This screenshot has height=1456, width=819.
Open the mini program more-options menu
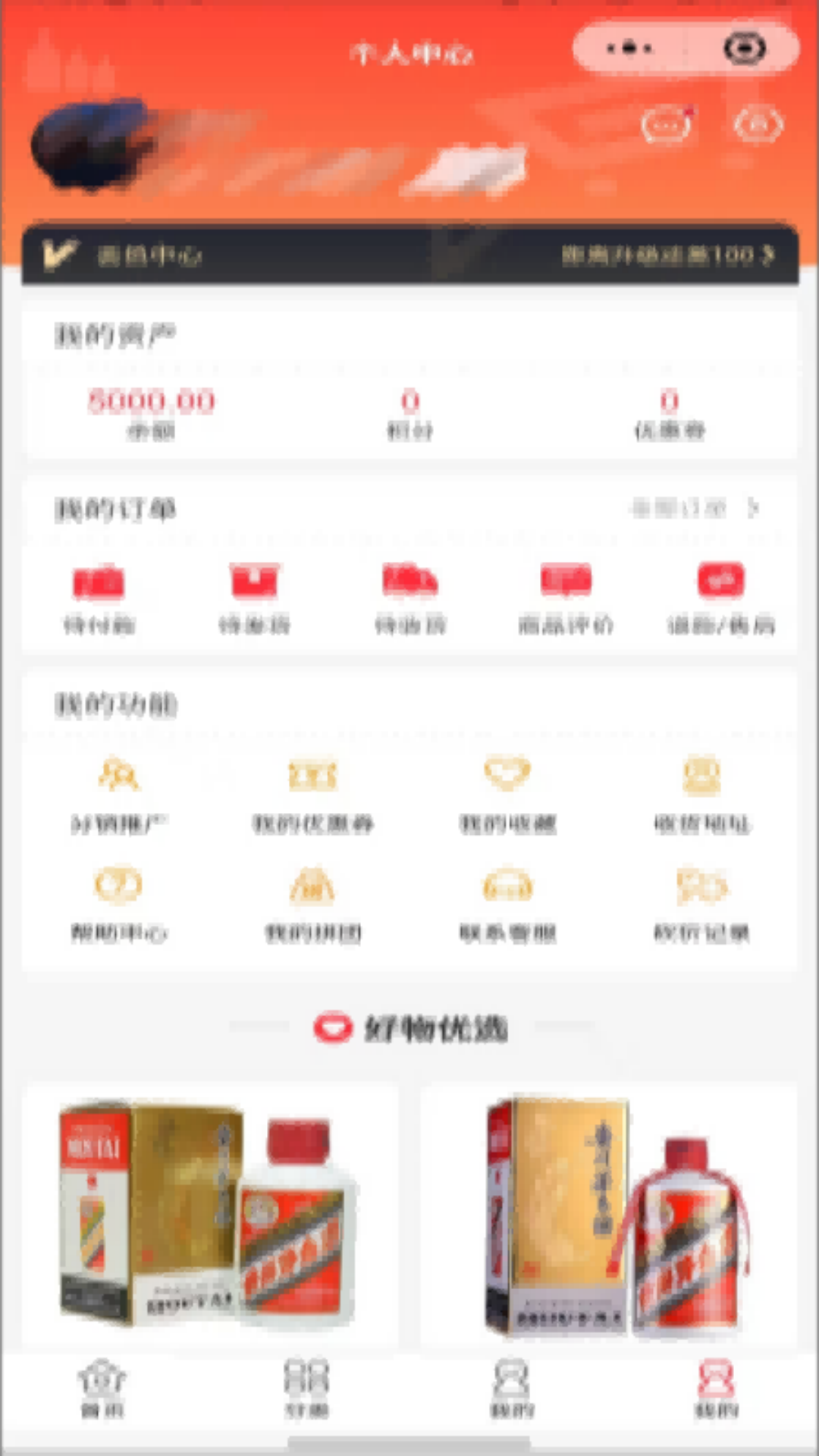629,49
